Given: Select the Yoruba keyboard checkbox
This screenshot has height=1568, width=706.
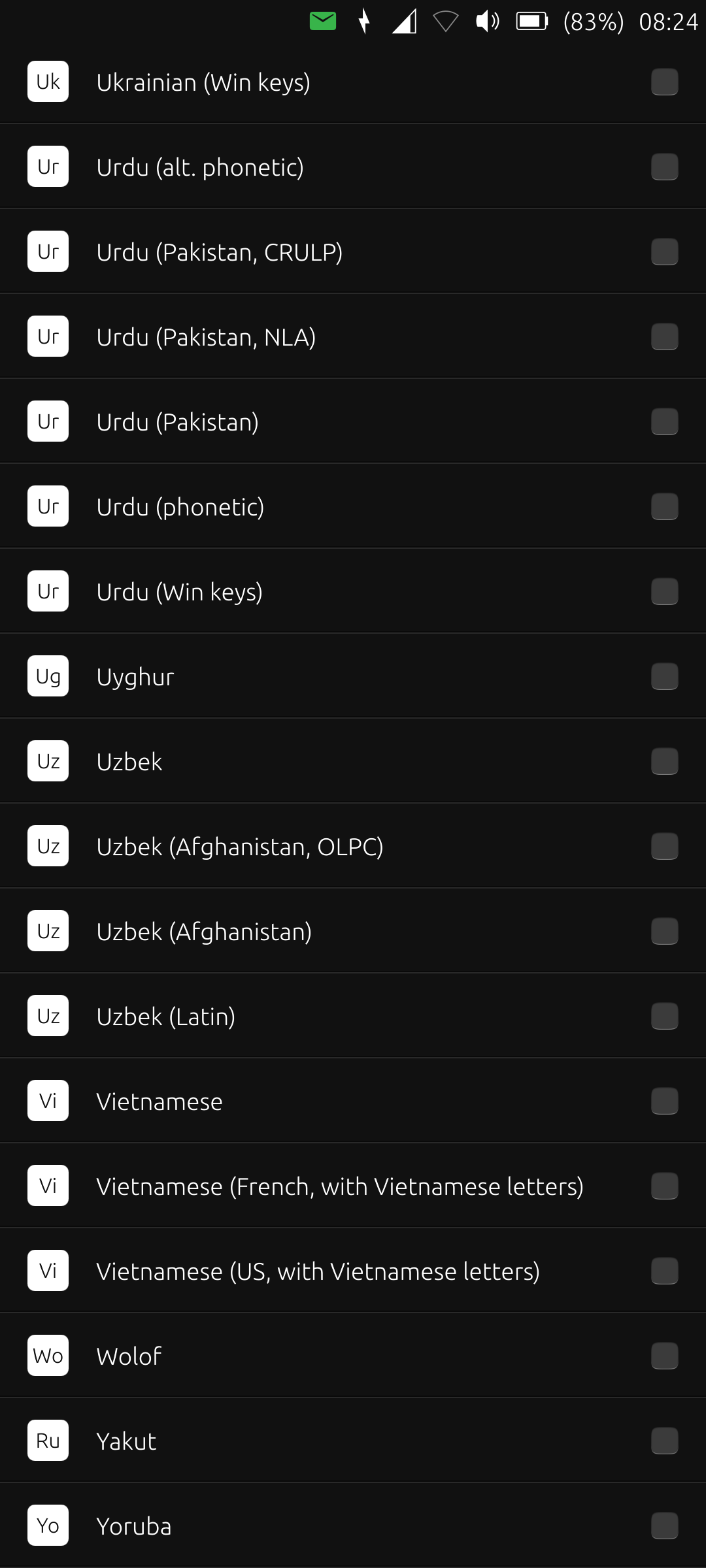Looking at the screenshot, I should tap(664, 1526).
